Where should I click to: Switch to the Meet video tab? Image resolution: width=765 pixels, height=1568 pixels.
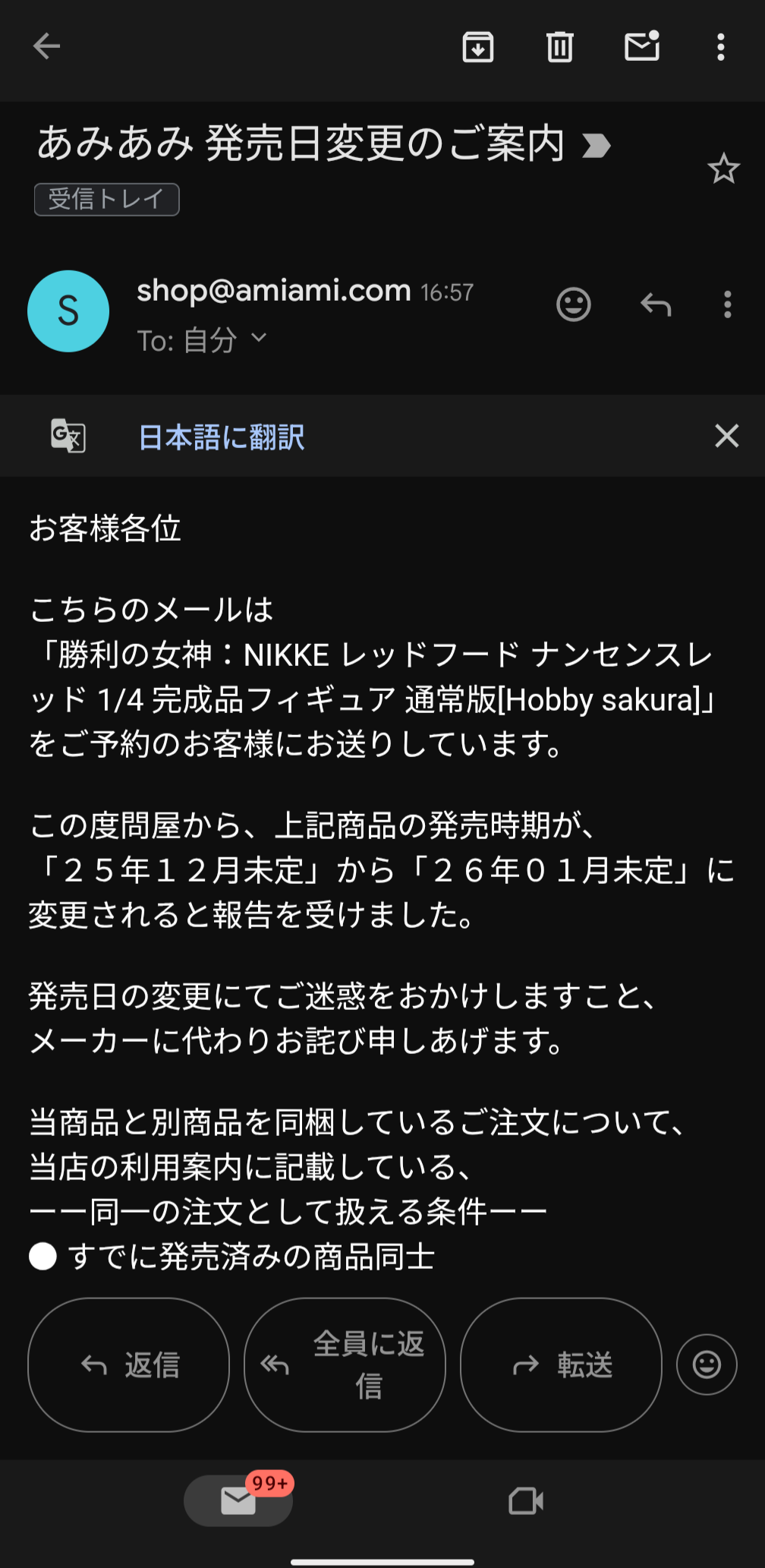526,1500
